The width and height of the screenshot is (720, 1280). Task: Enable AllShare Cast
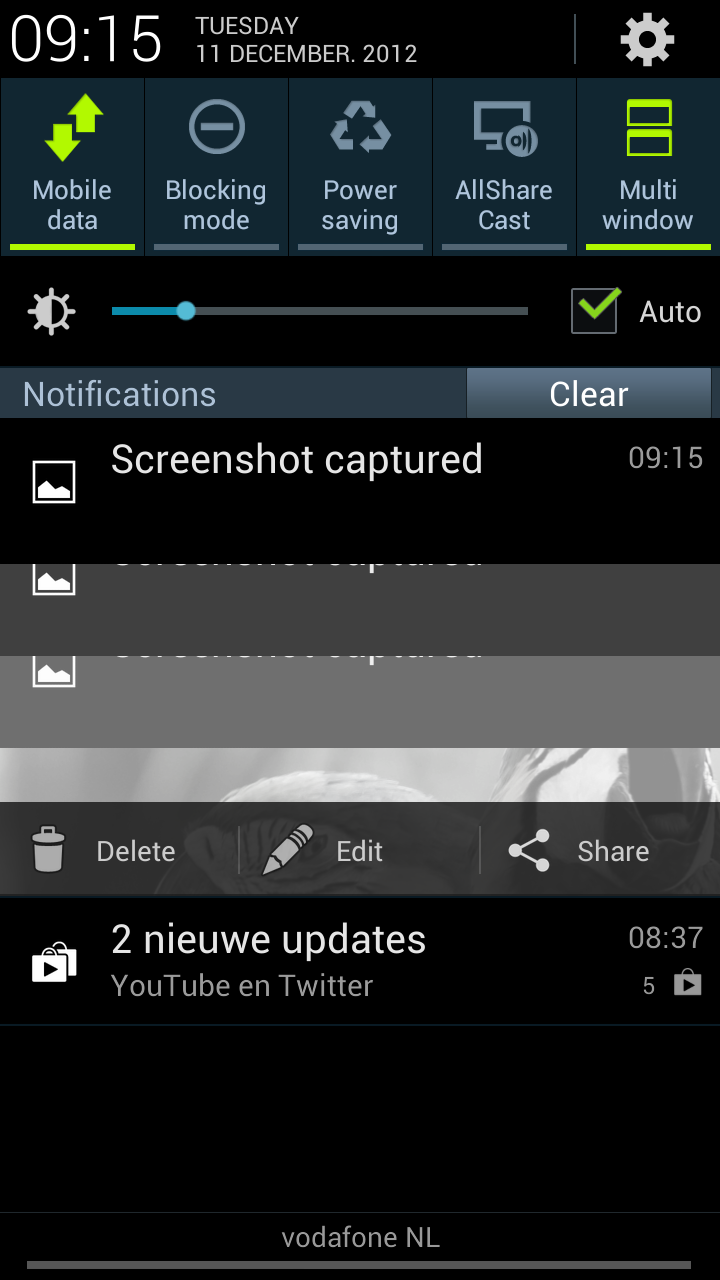504,166
